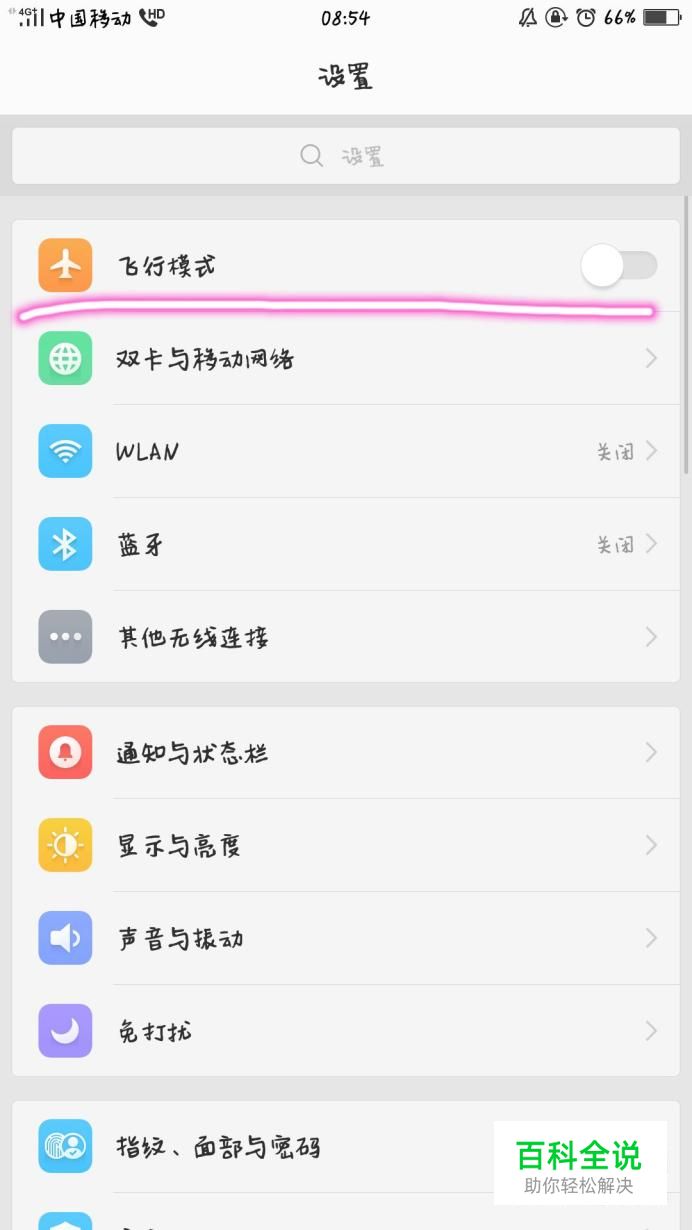Tap the 设置 search box

point(345,156)
